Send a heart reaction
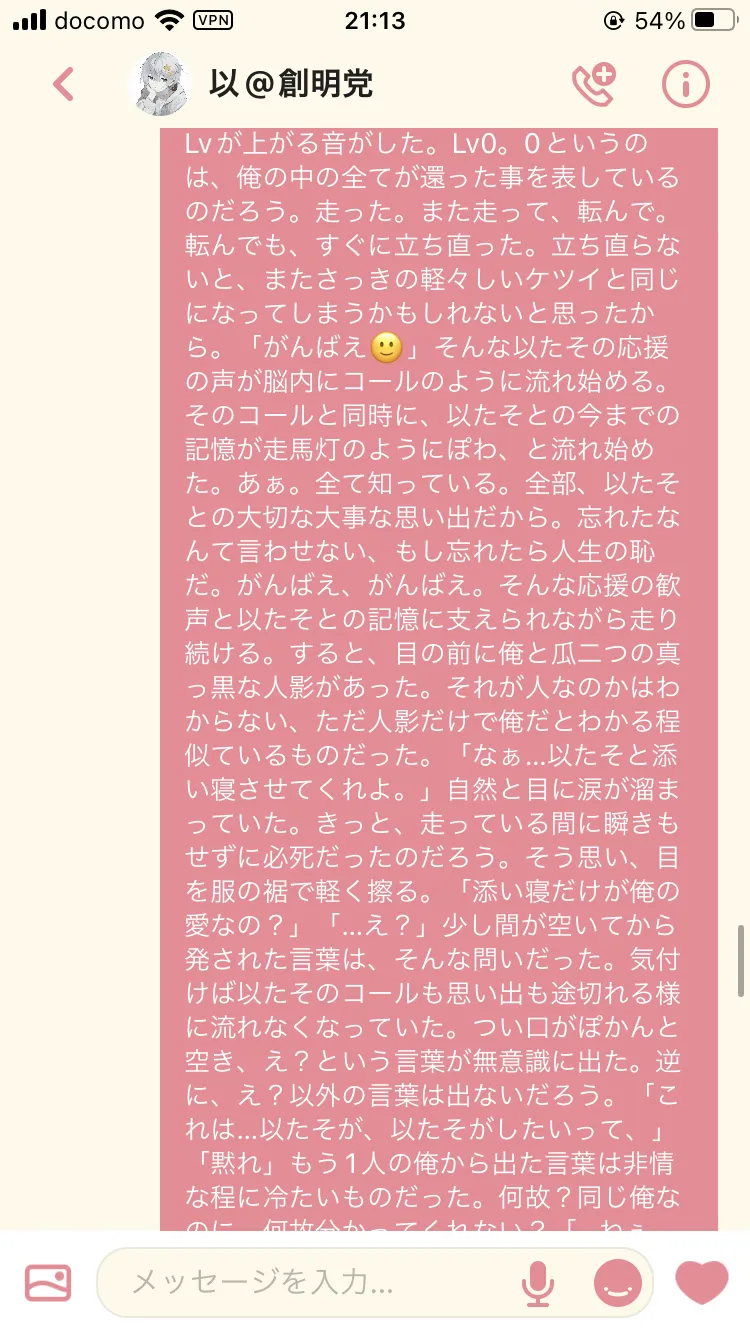750x1334 pixels. point(702,1283)
